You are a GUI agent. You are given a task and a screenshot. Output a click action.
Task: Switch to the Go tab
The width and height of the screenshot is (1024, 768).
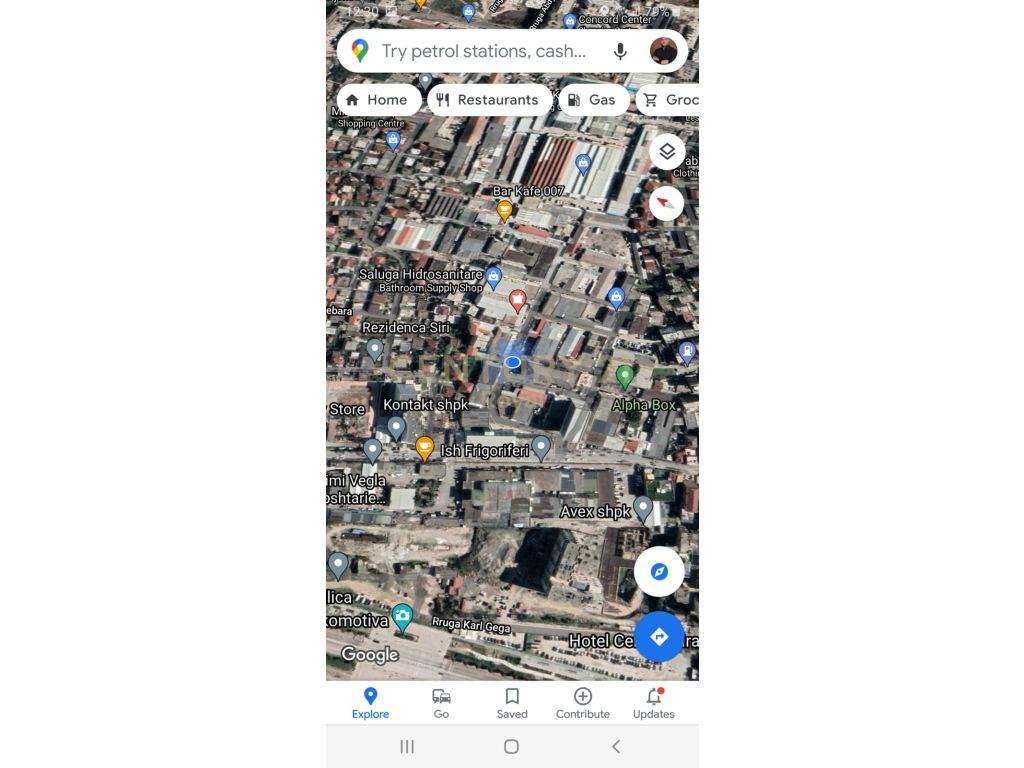pyautogui.click(x=441, y=703)
